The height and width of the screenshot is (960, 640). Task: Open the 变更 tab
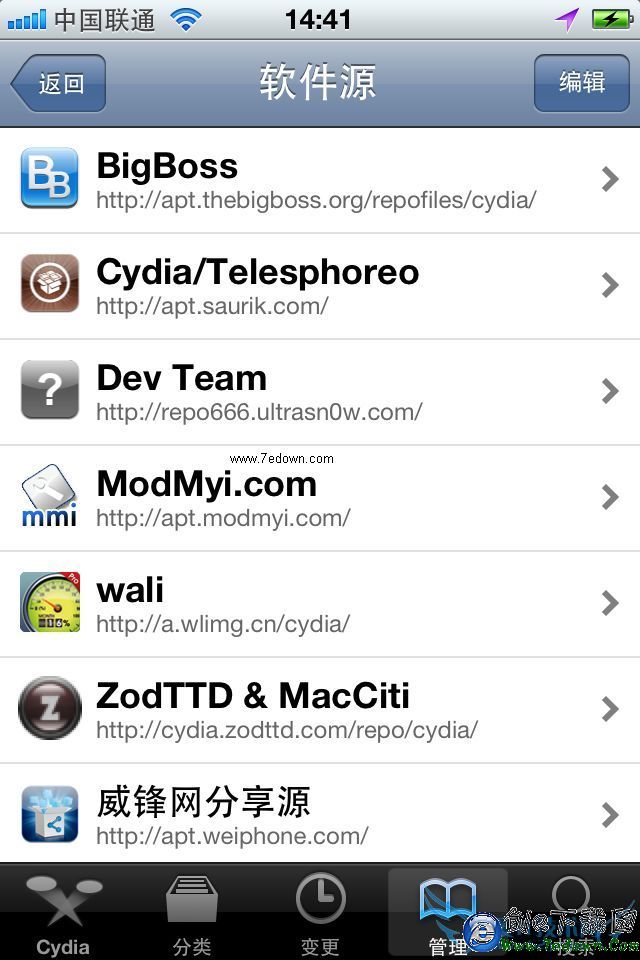320,912
